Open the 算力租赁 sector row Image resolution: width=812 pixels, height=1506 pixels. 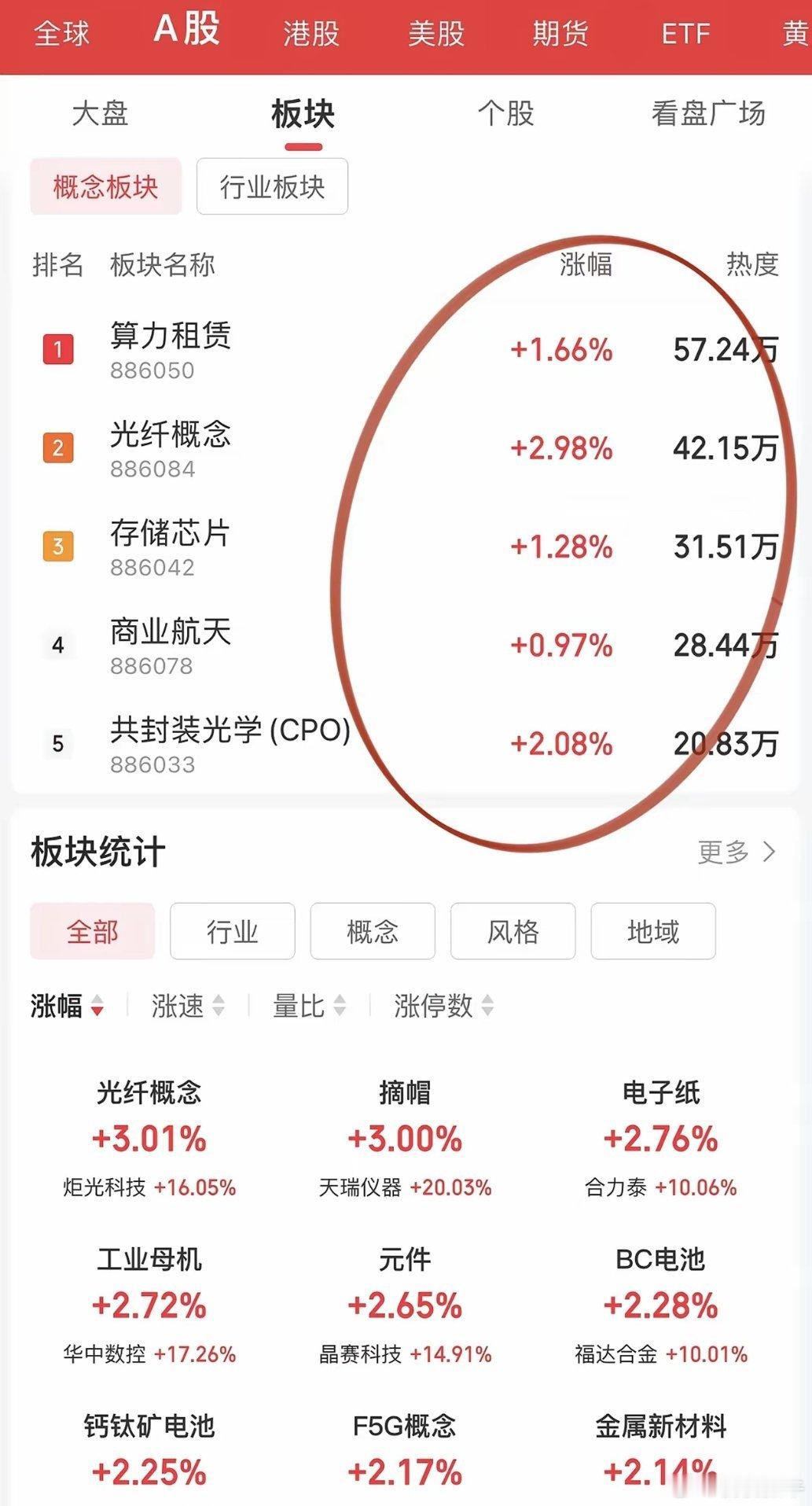406,350
